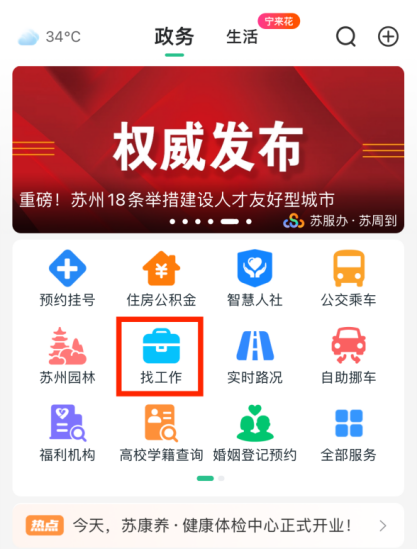Screen dimensions: 417x549
Task: Tap the weather 34°C widget
Action: coord(49,37)
